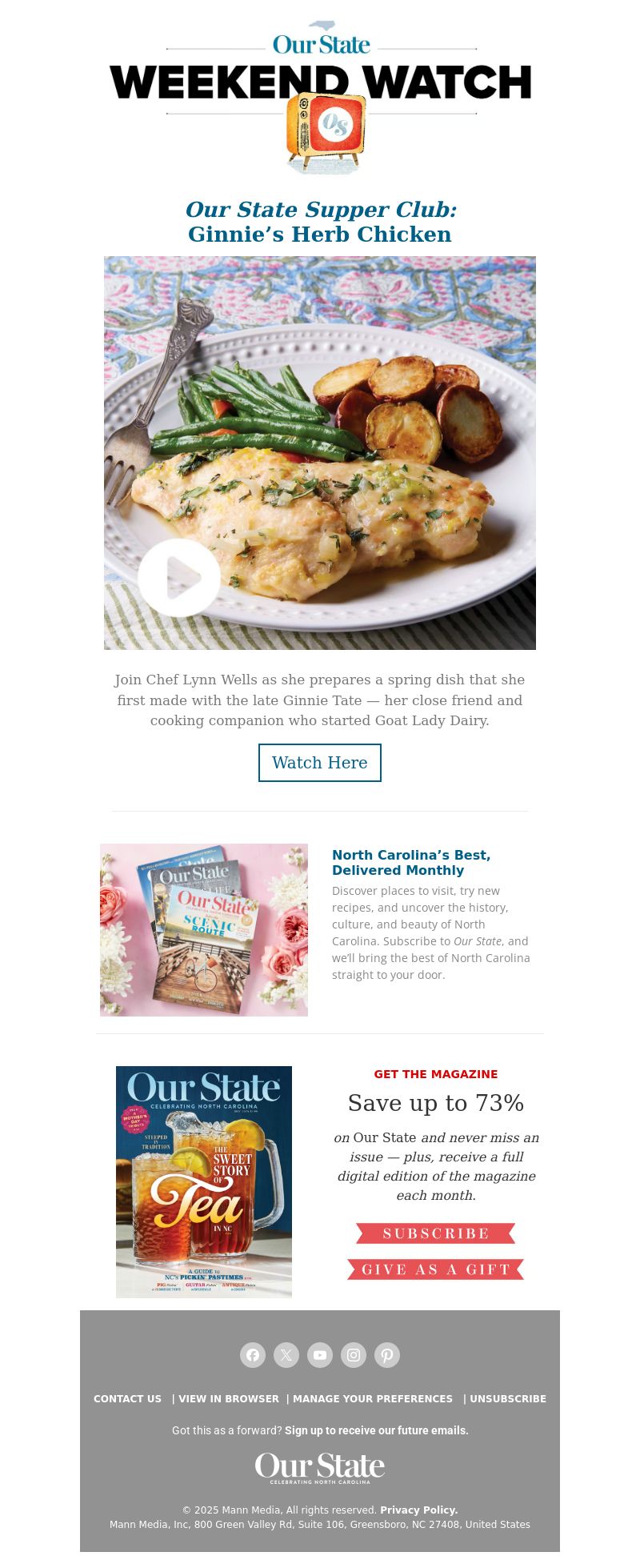
Task: Open the Contact Us link
Action: point(127,1399)
